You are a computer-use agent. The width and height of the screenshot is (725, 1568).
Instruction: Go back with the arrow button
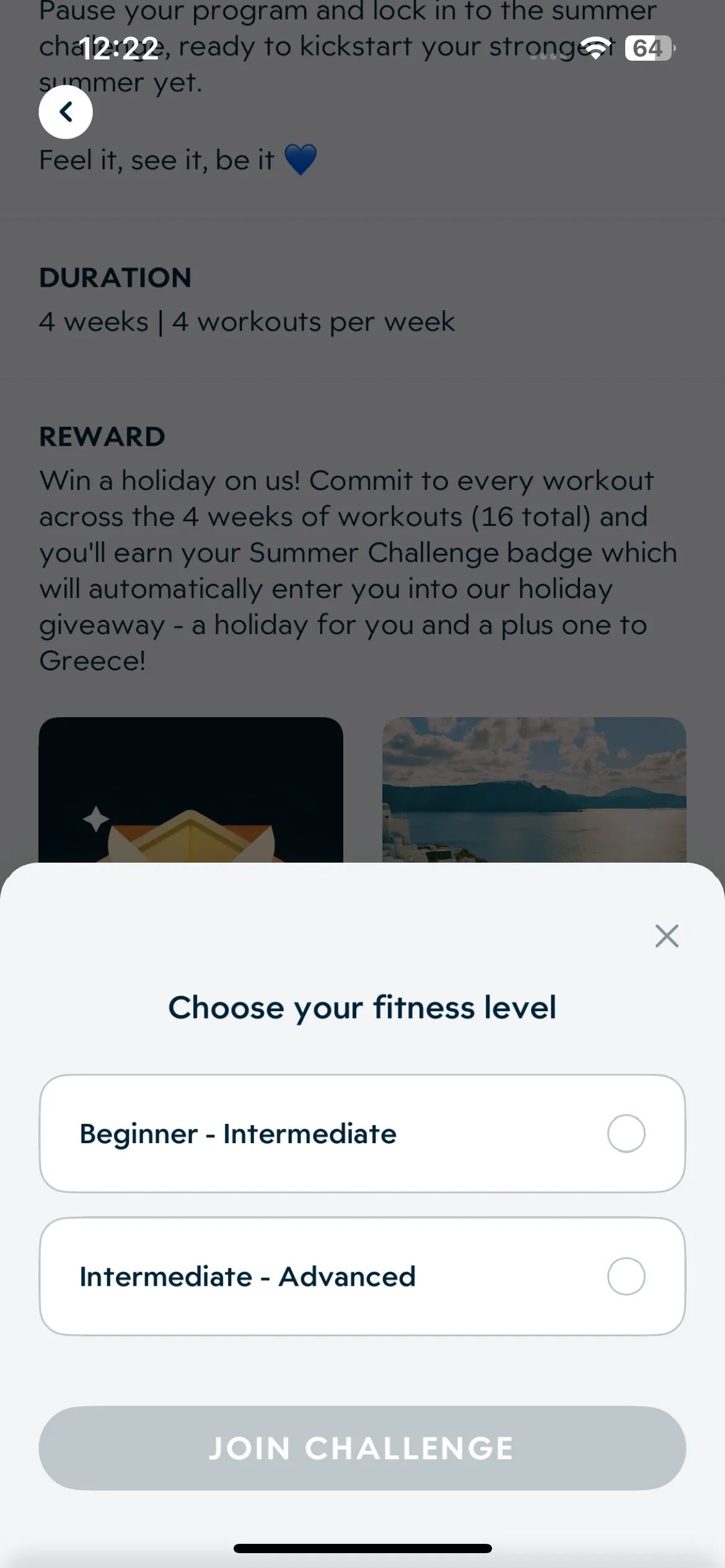tap(66, 112)
